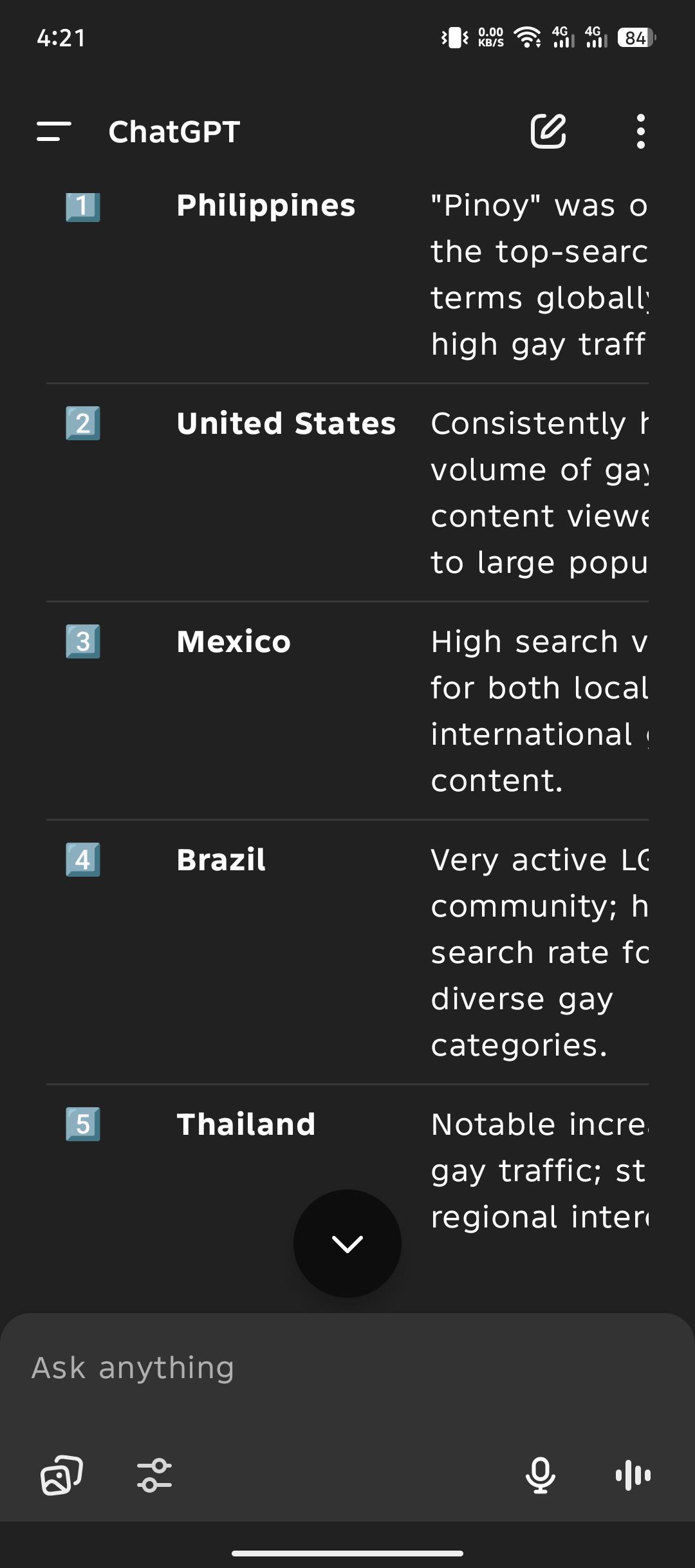Attach a photo to the message

pos(62,1475)
